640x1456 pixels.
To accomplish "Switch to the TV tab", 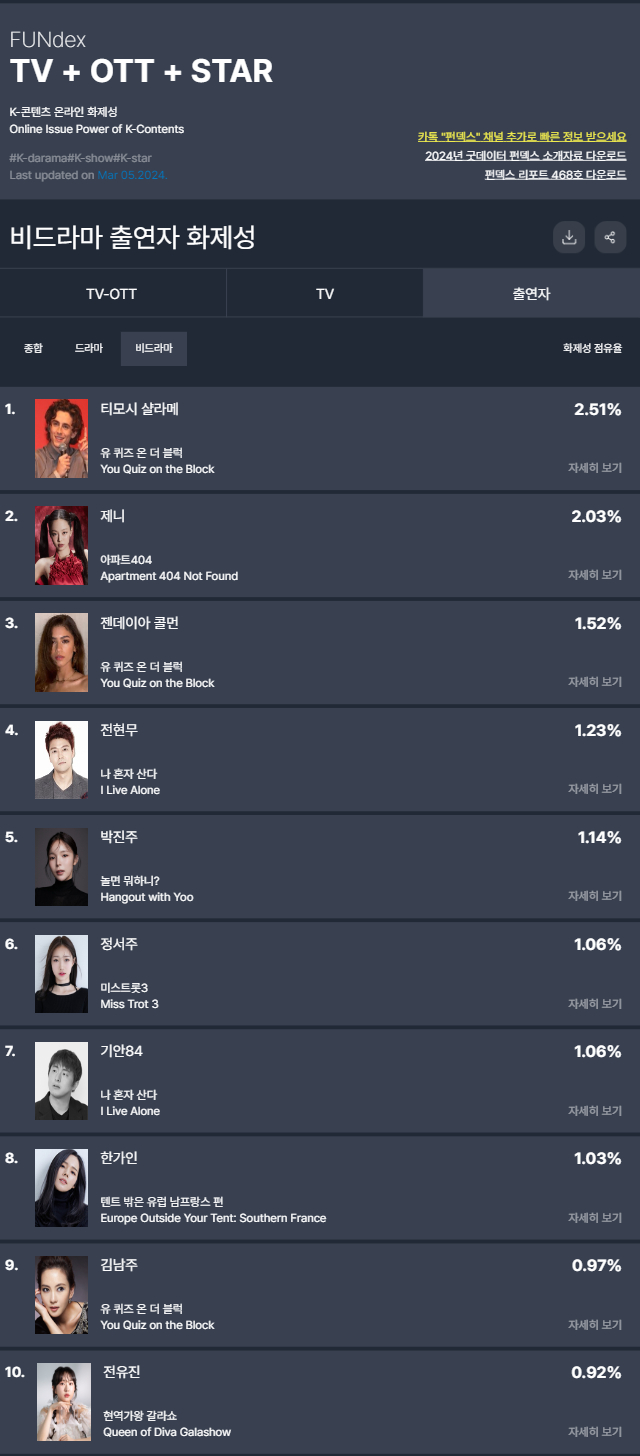I will [x=324, y=294].
